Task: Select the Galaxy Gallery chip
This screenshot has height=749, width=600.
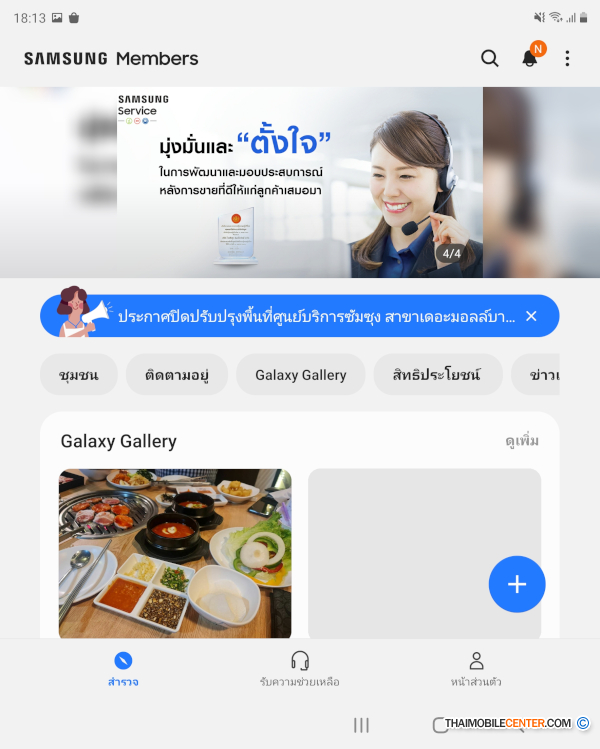Action: click(300, 375)
